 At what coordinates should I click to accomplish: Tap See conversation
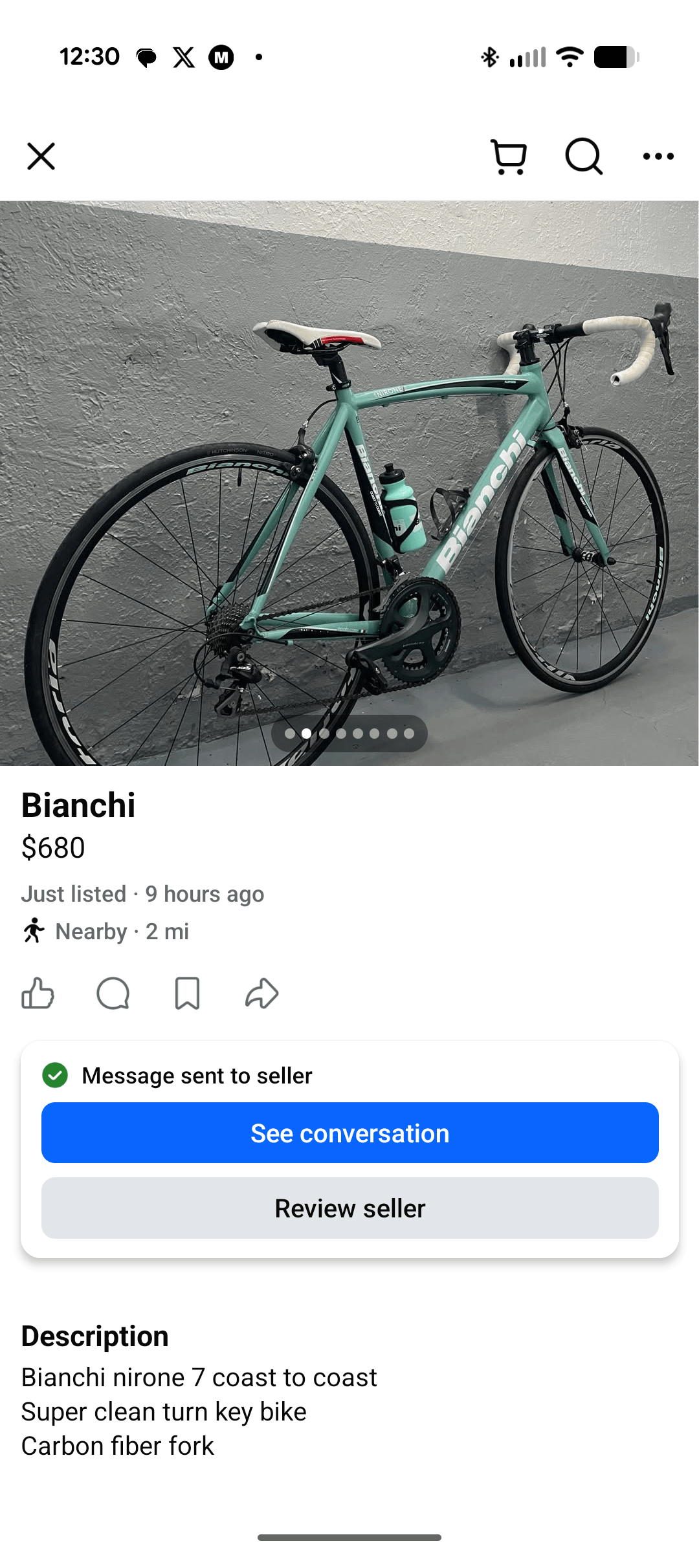[349, 1133]
